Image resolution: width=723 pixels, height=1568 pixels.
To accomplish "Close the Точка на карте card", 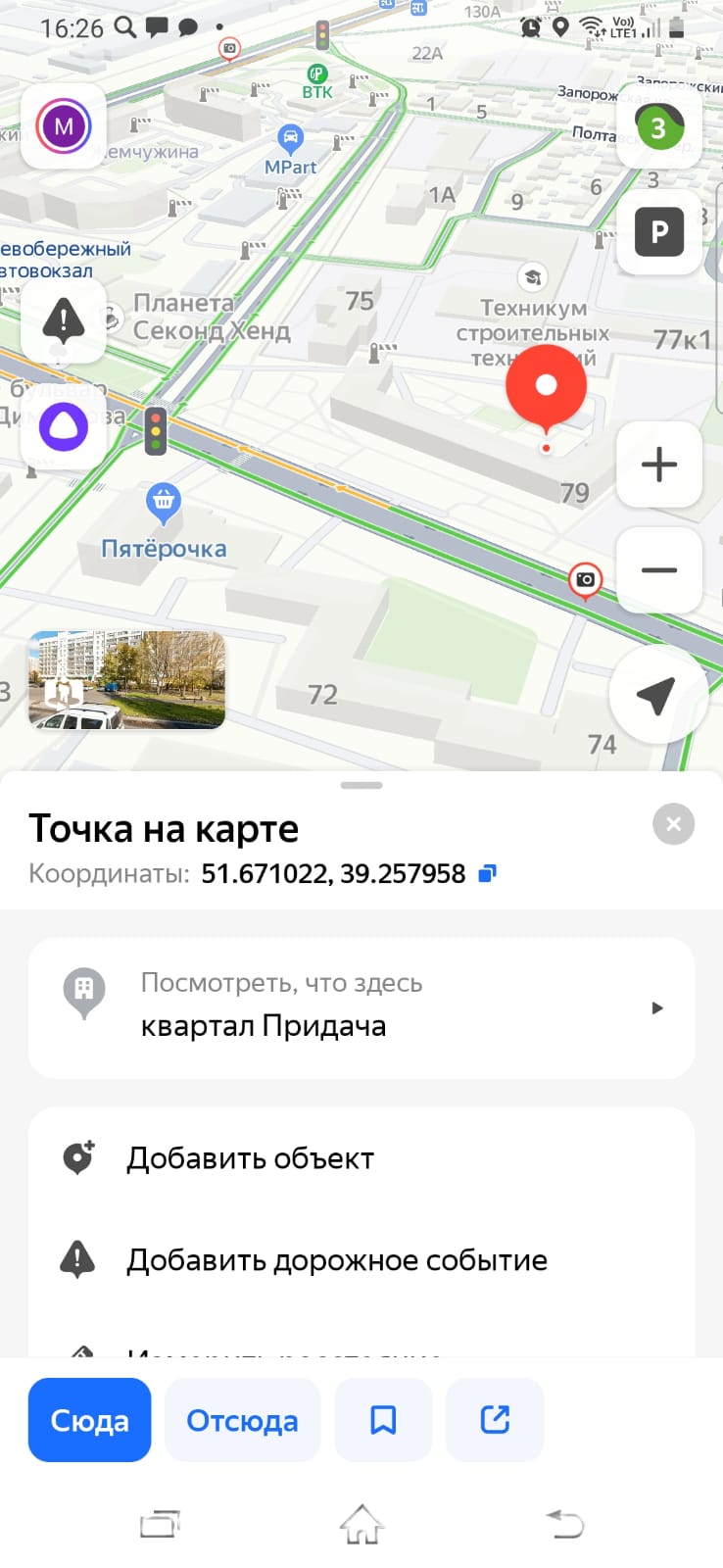I will tap(673, 824).
